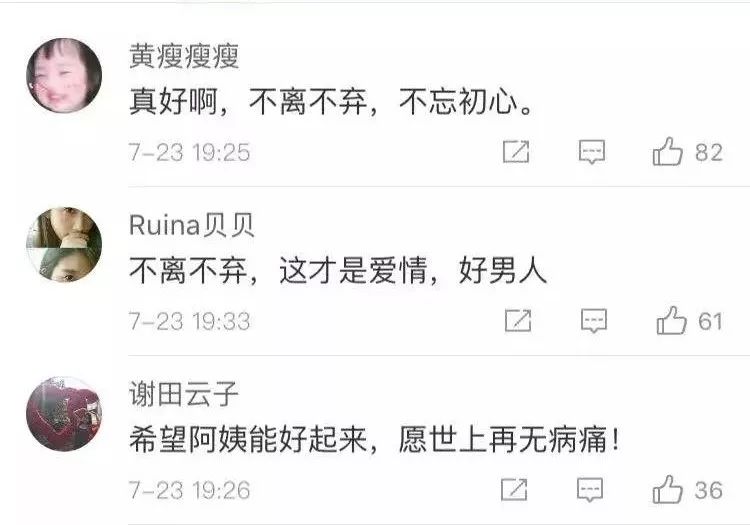The width and height of the screenshot is (750, 525).
Task: Open 黄瘦瘦瘦's profile avatar
Action: 63,77
